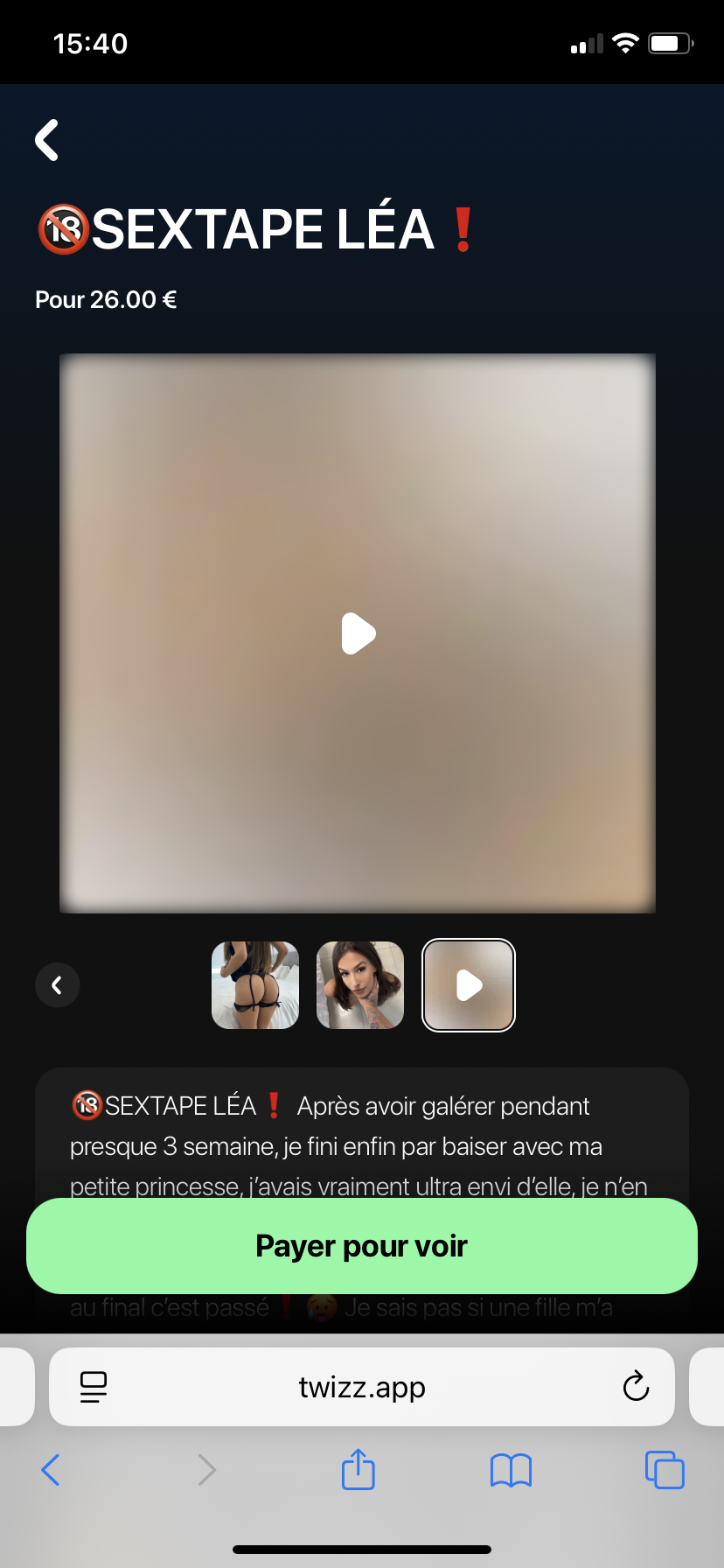Navigate back in Safari toolbar
The image size is (724, 1568).
point(51,1470)
